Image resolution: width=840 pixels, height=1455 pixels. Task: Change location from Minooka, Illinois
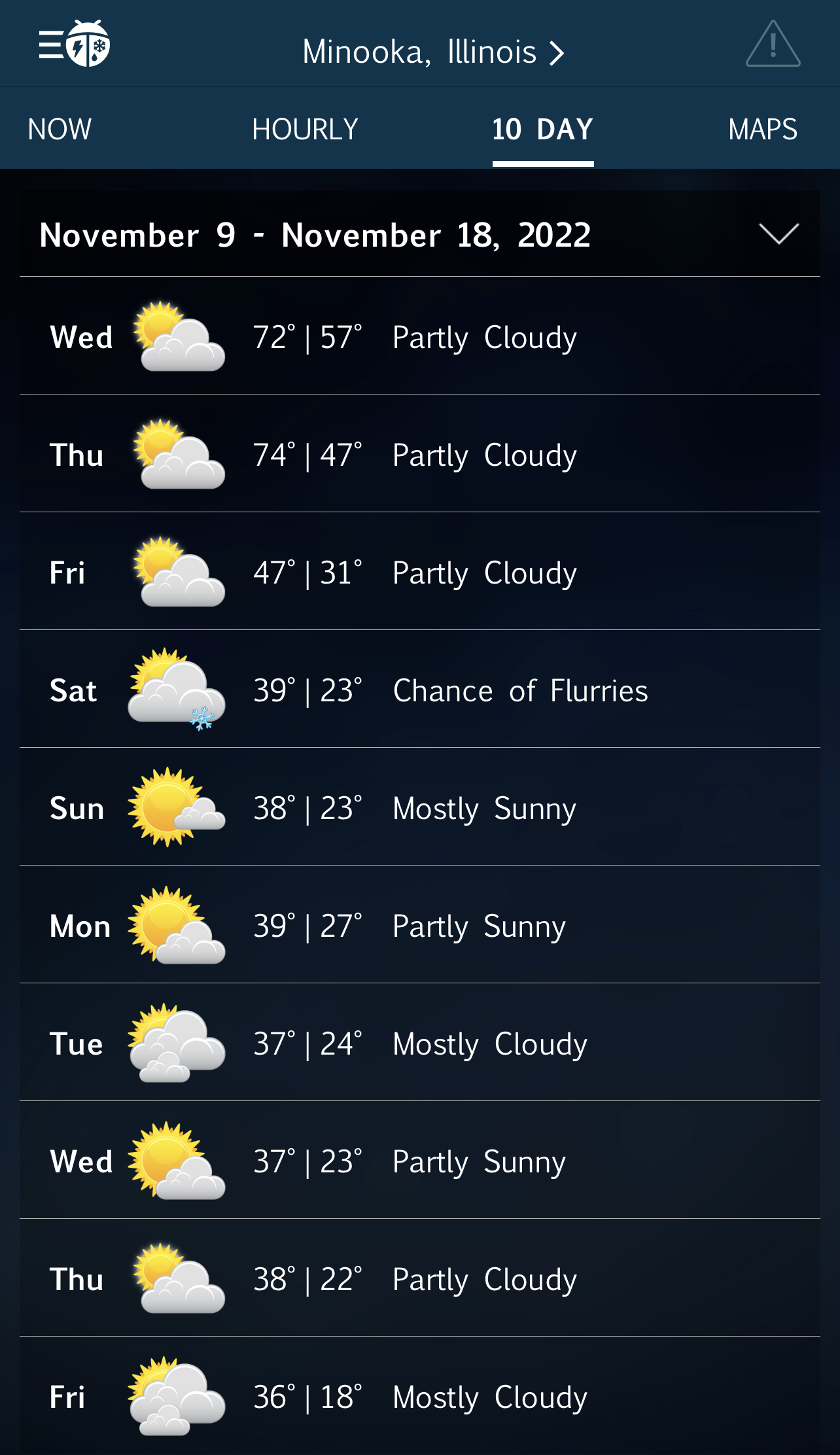pos(433,52)
